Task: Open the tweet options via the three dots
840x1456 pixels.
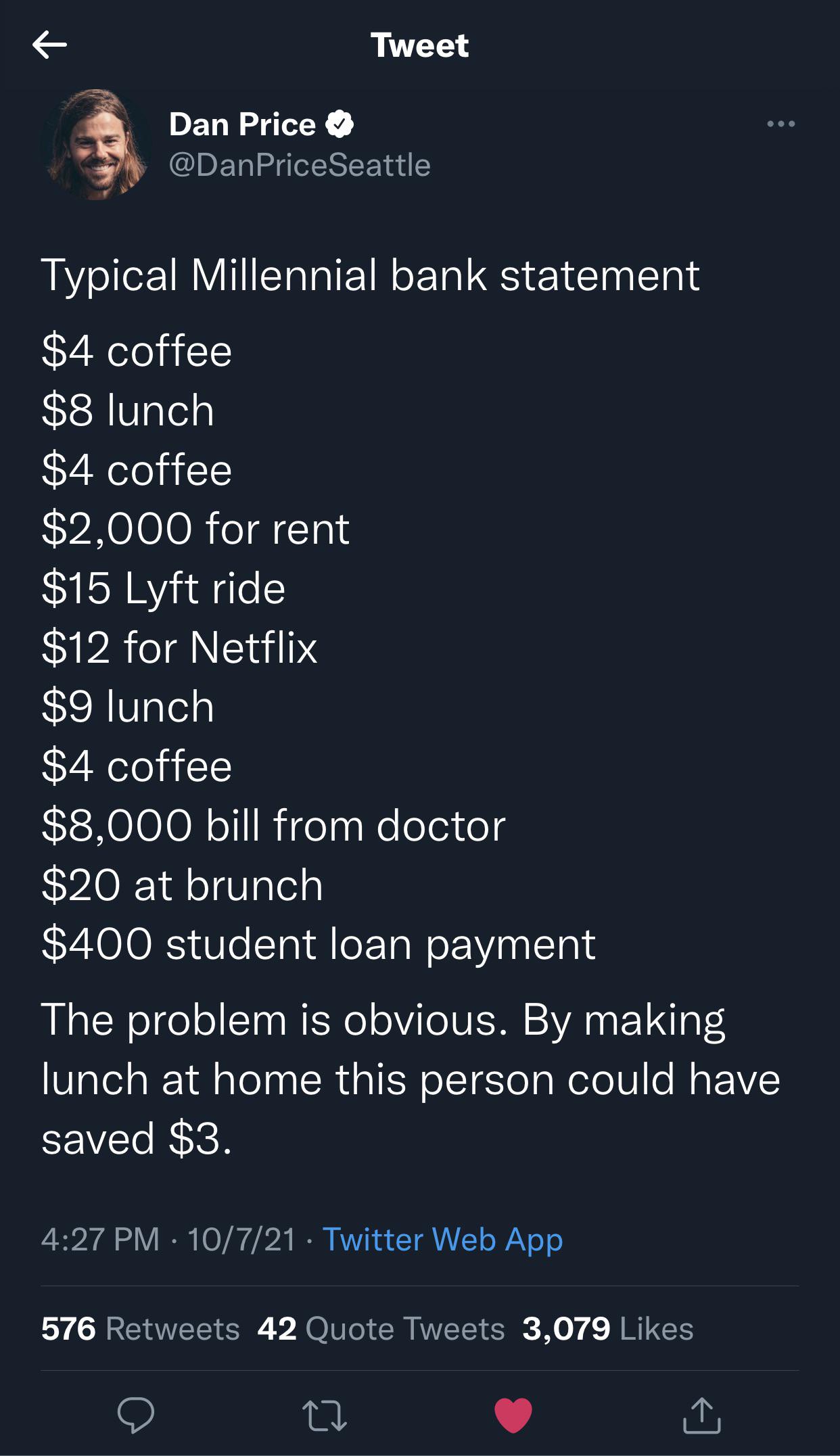Action: (779, 122)
